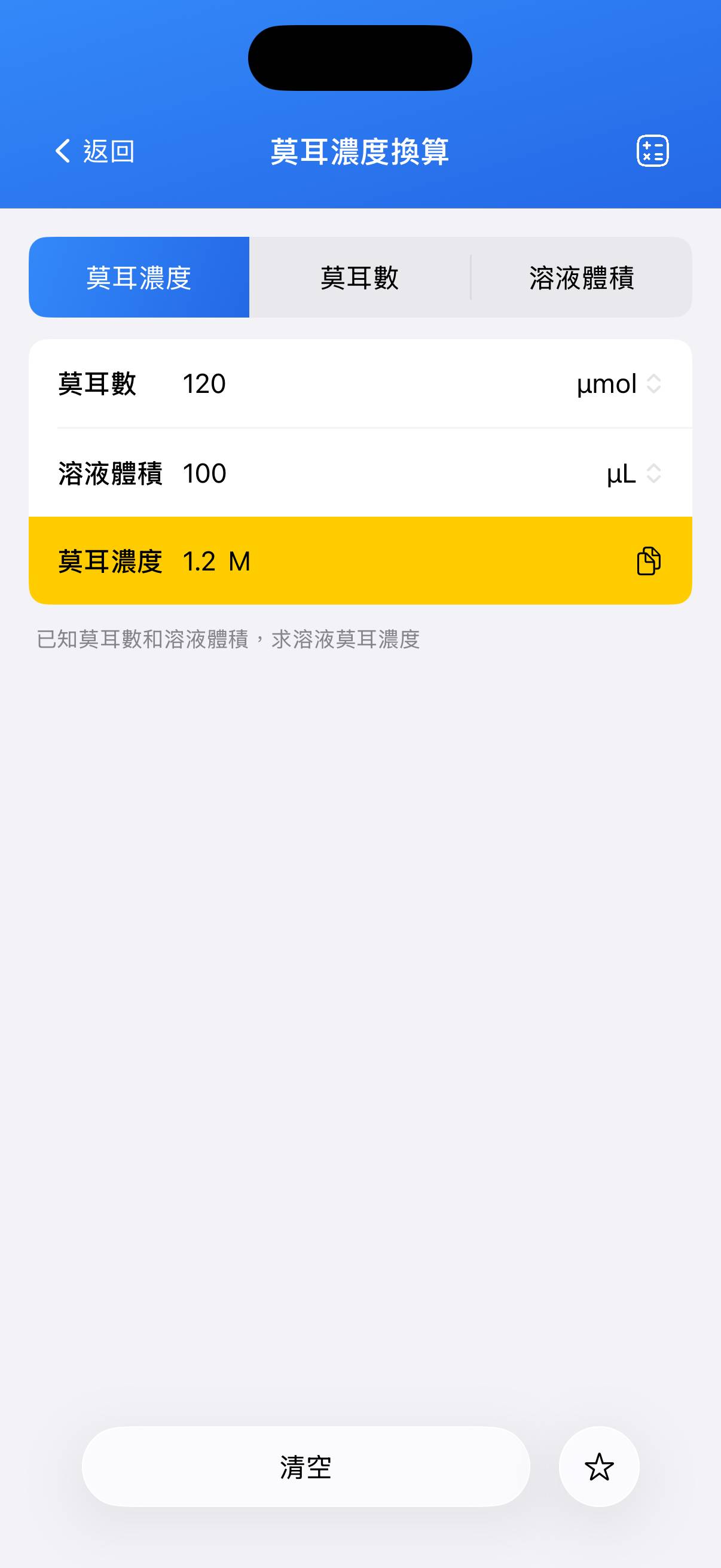This screenshot has height=1568, width=721.
Task: Clear all inputs with 清空
Action: (305, 1467)
